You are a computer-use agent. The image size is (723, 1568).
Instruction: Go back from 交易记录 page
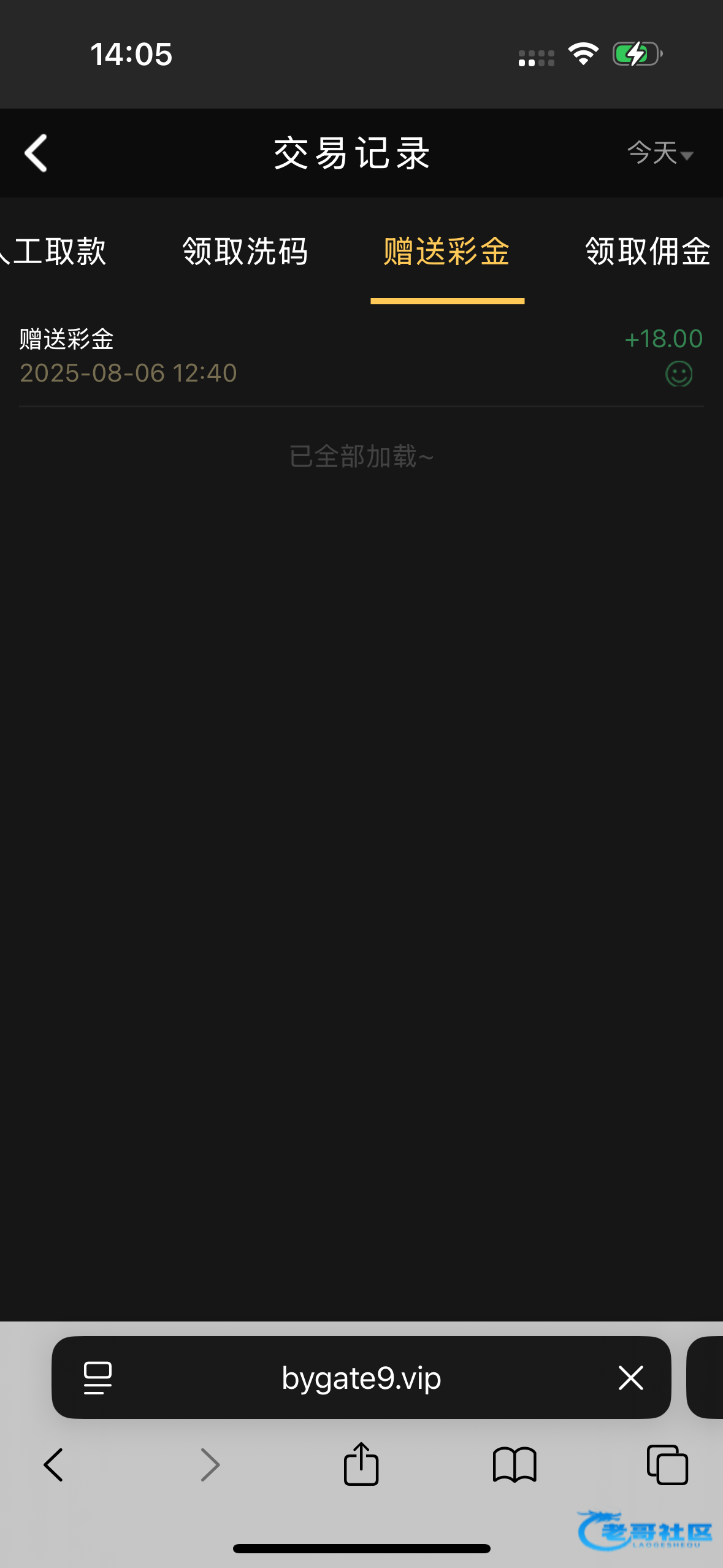36,153
